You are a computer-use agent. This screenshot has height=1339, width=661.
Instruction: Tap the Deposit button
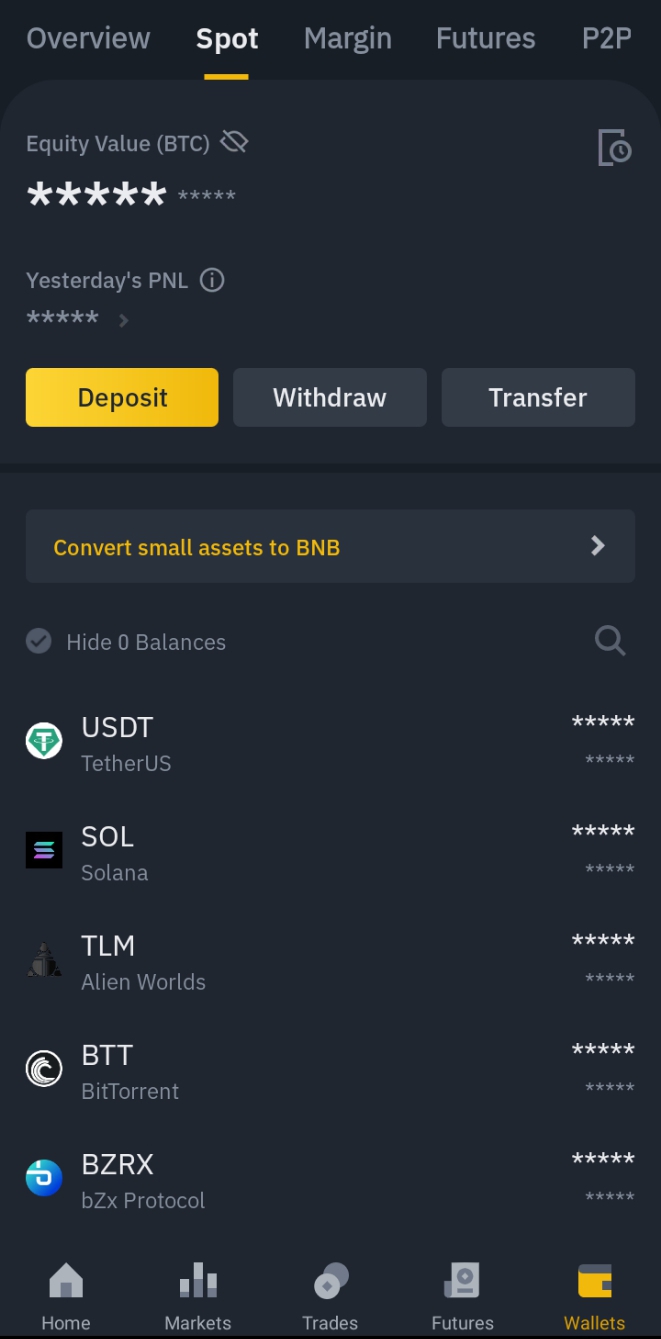tap(122, 397)
